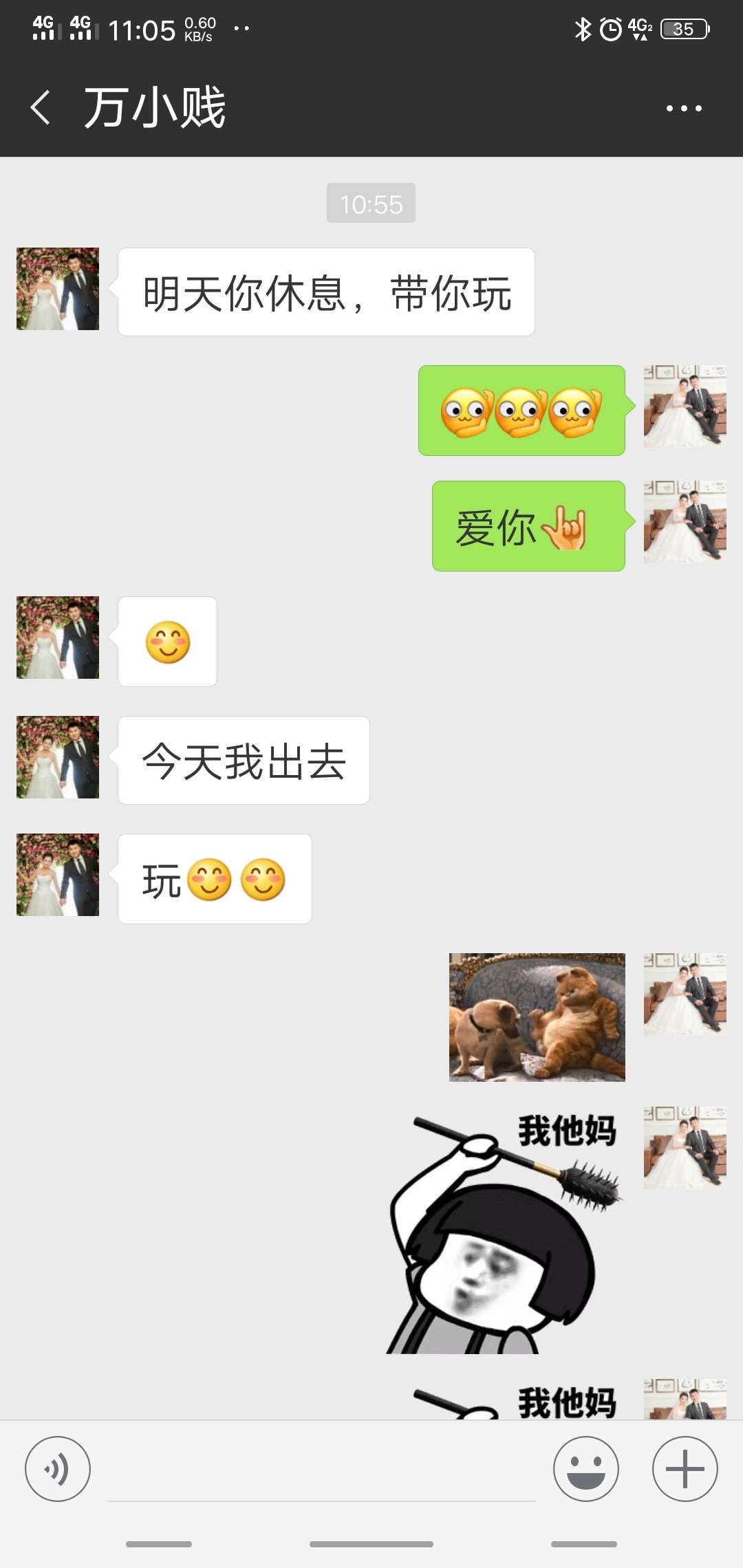Tap the smiley-only message bubble from 万小贱

pyautogui.click(x=167, y=641)
